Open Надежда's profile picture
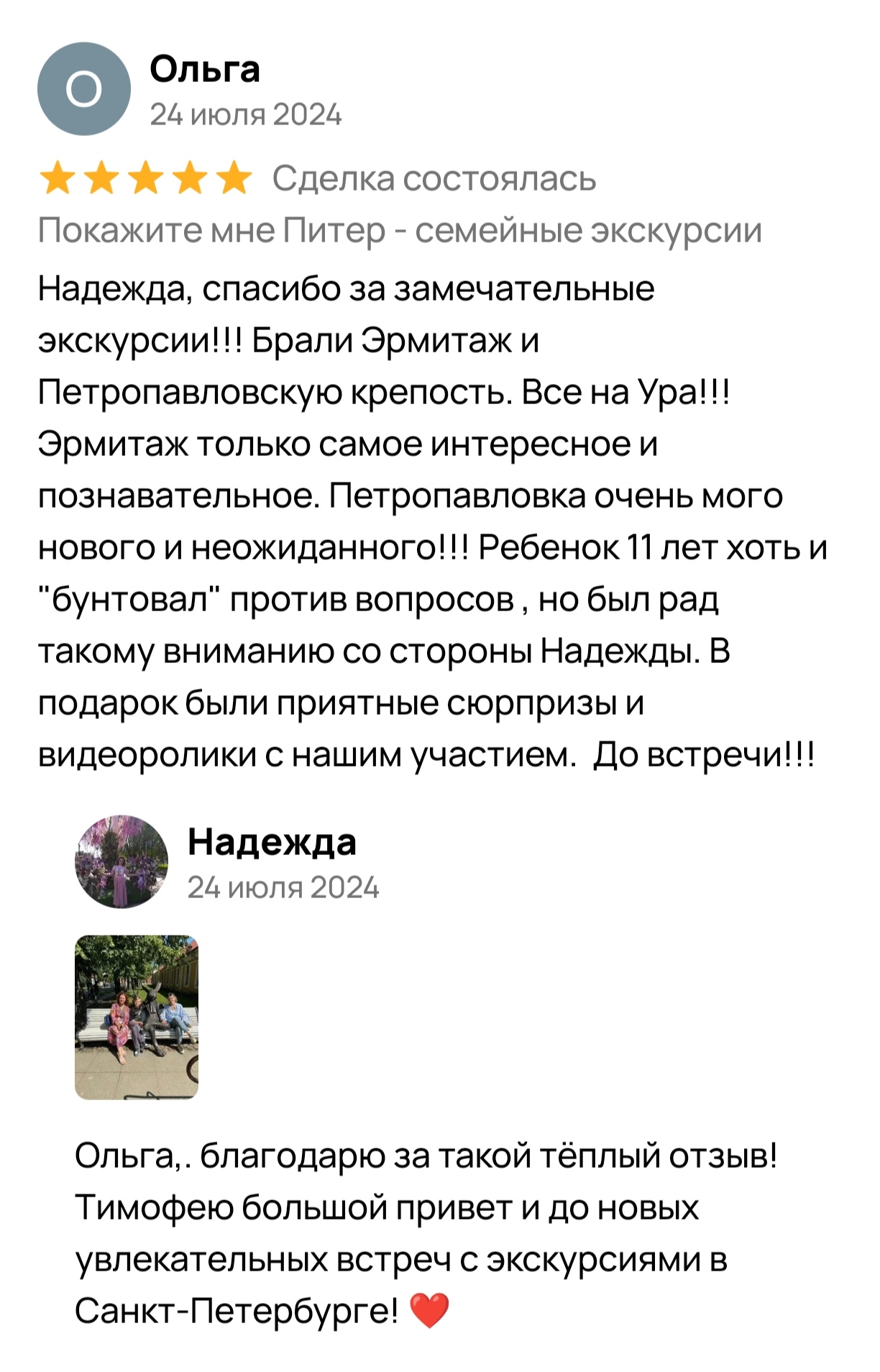This screenshot has width=880, height=1372. tap(122, 861)
